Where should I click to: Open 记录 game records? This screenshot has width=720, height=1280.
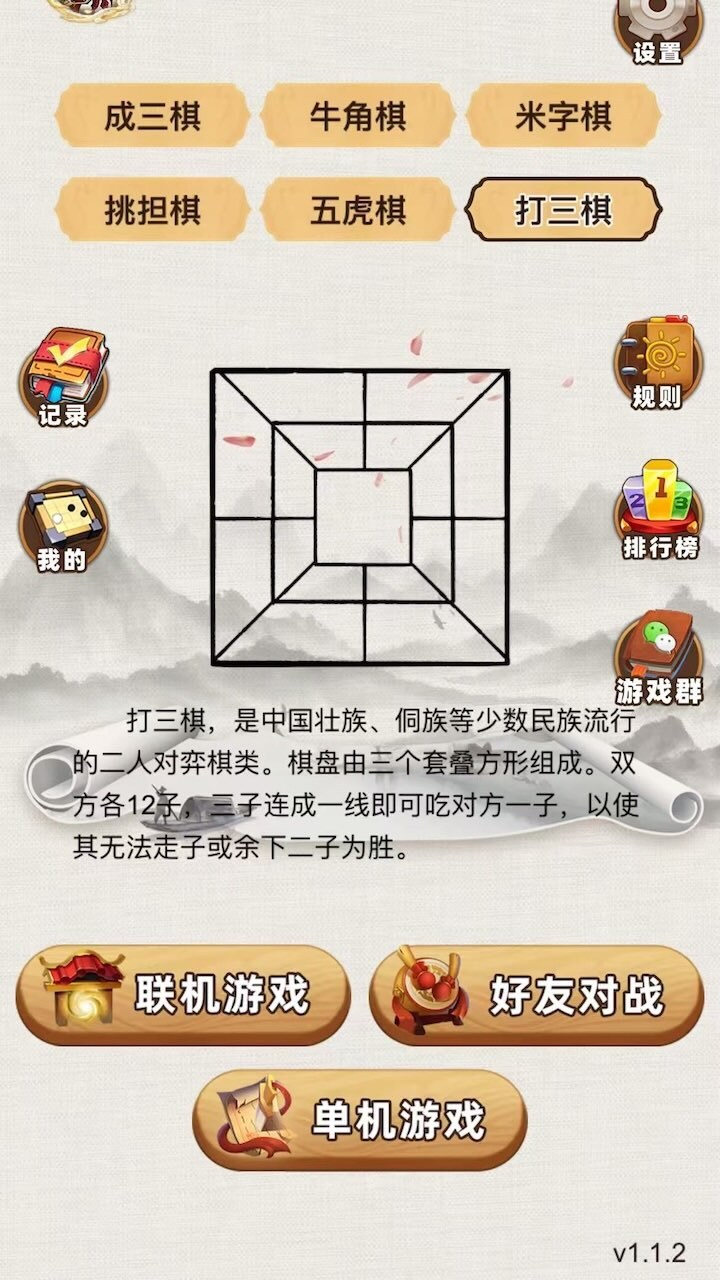tap(64, 376)
